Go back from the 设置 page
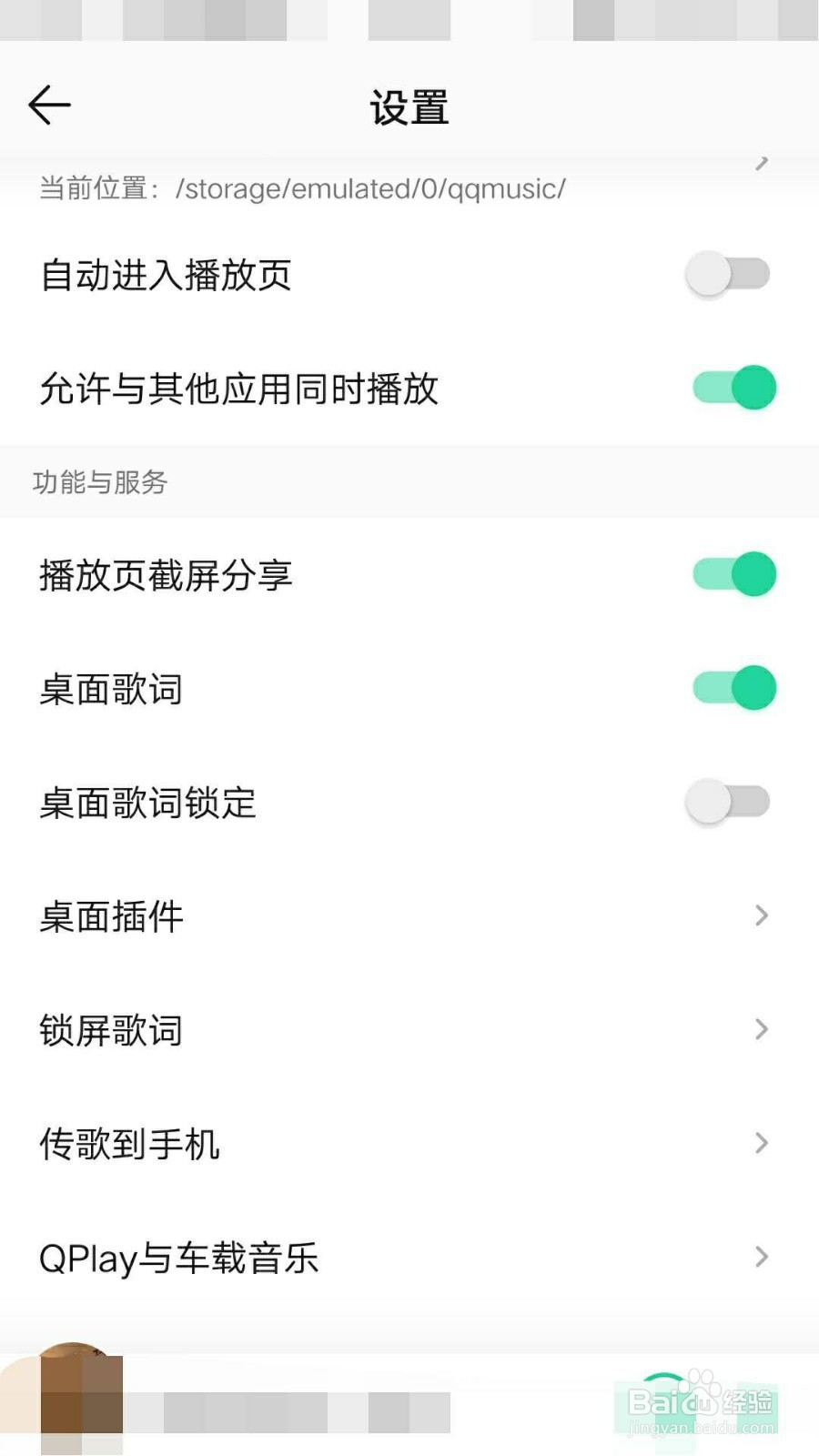819x1456 pixels. pyautogui.click(x=49, y=106)
